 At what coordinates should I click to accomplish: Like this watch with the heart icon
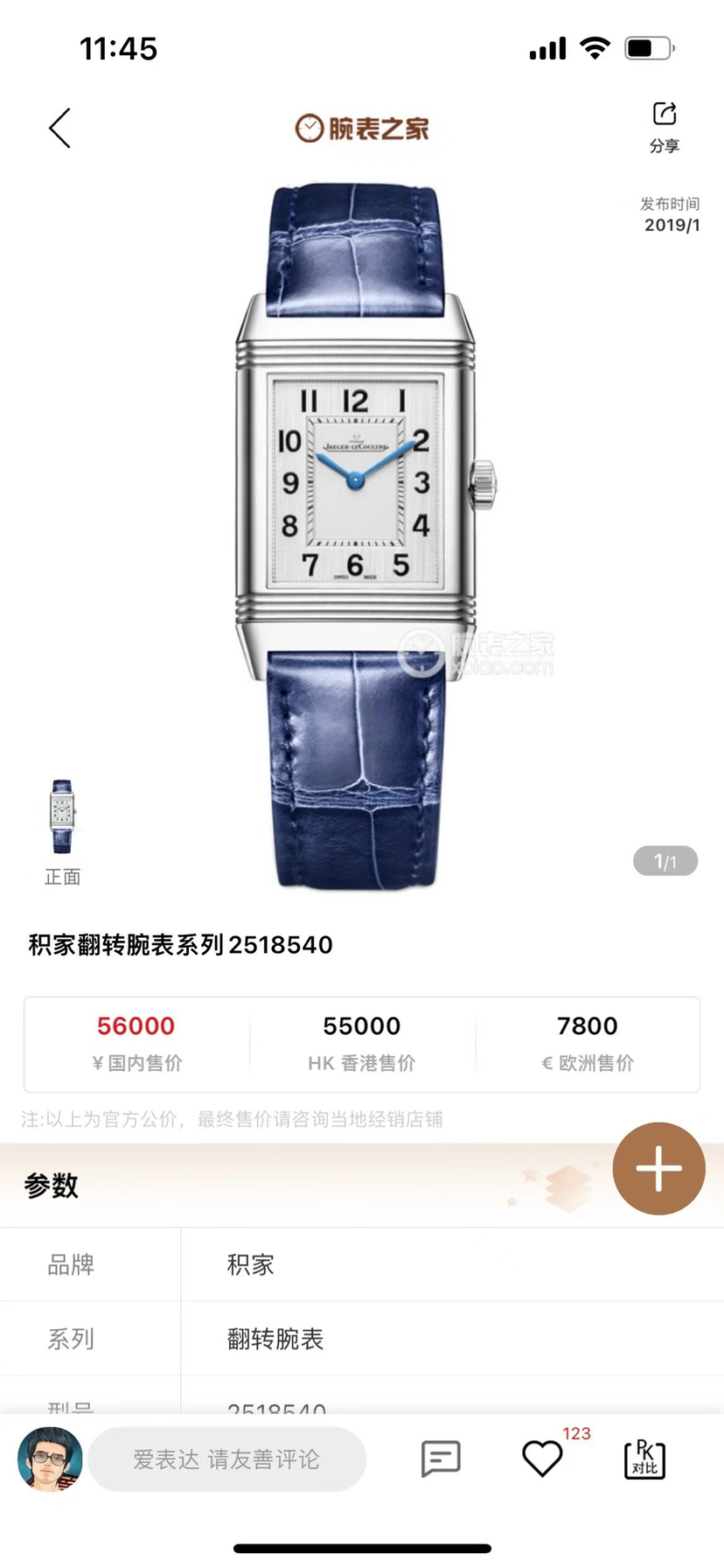click(542, 1459)
